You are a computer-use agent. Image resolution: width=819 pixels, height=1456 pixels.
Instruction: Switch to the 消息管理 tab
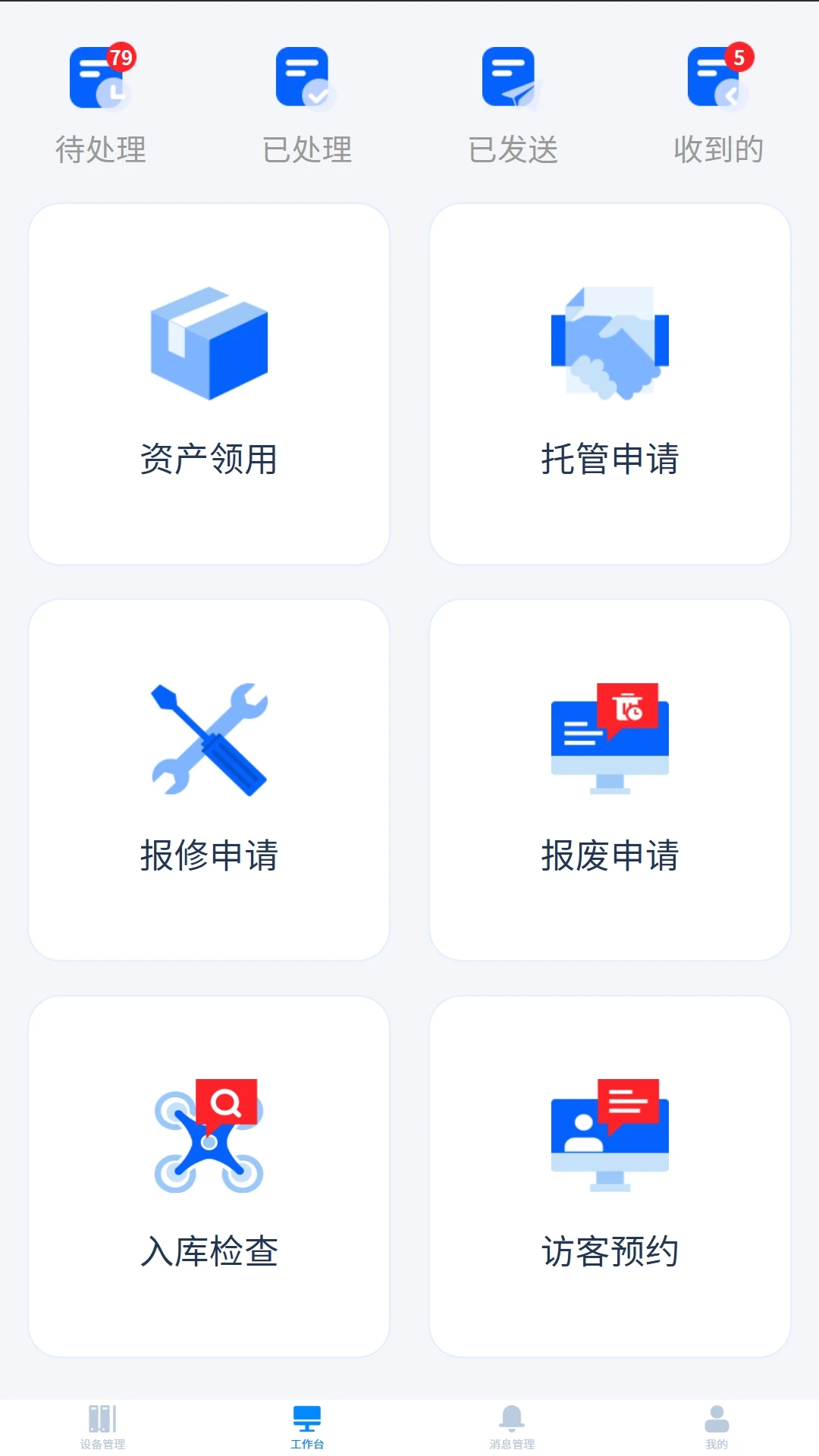512,1426
